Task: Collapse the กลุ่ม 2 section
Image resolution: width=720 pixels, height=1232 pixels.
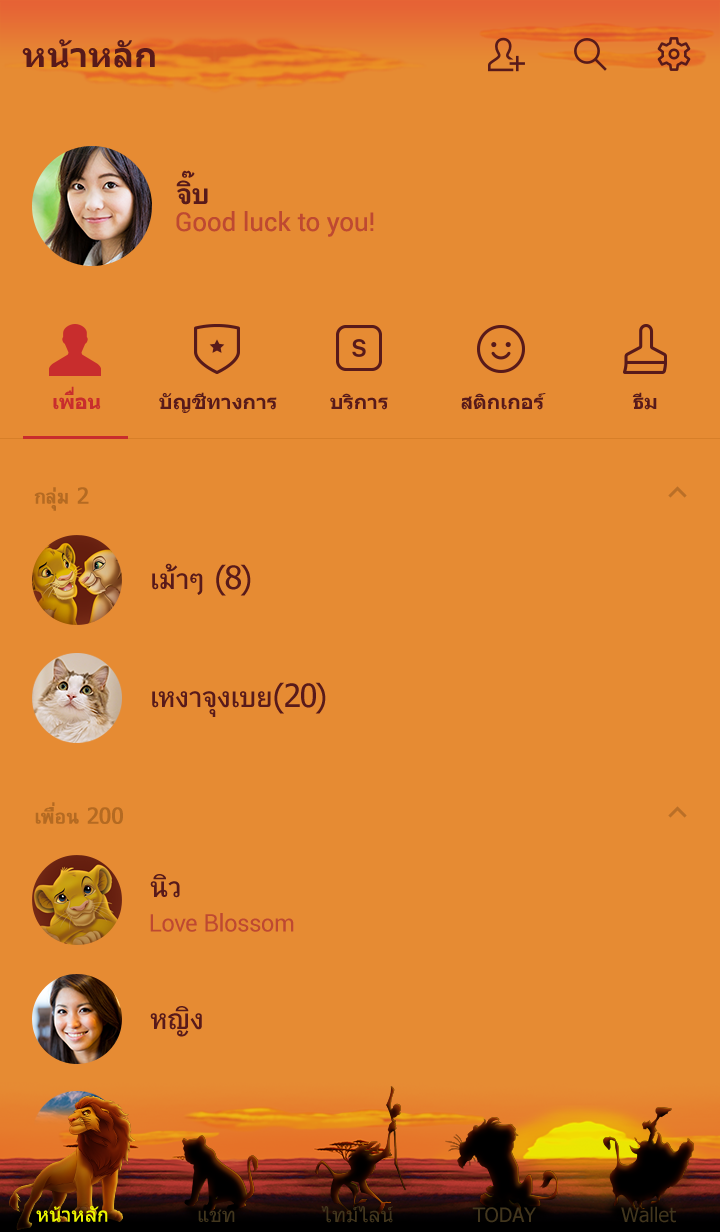Action: tap(677, 492)
